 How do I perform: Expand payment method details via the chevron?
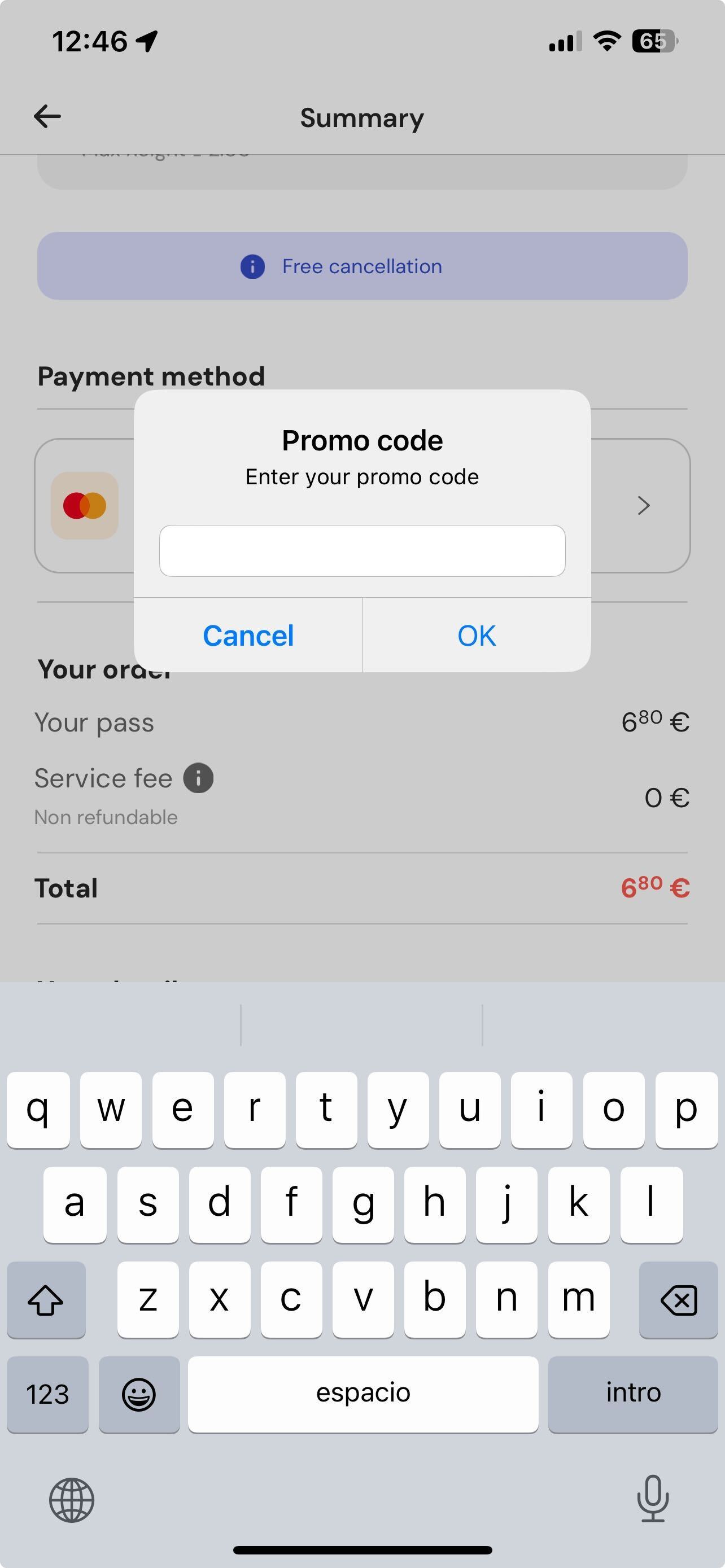(x=644, y=505)
